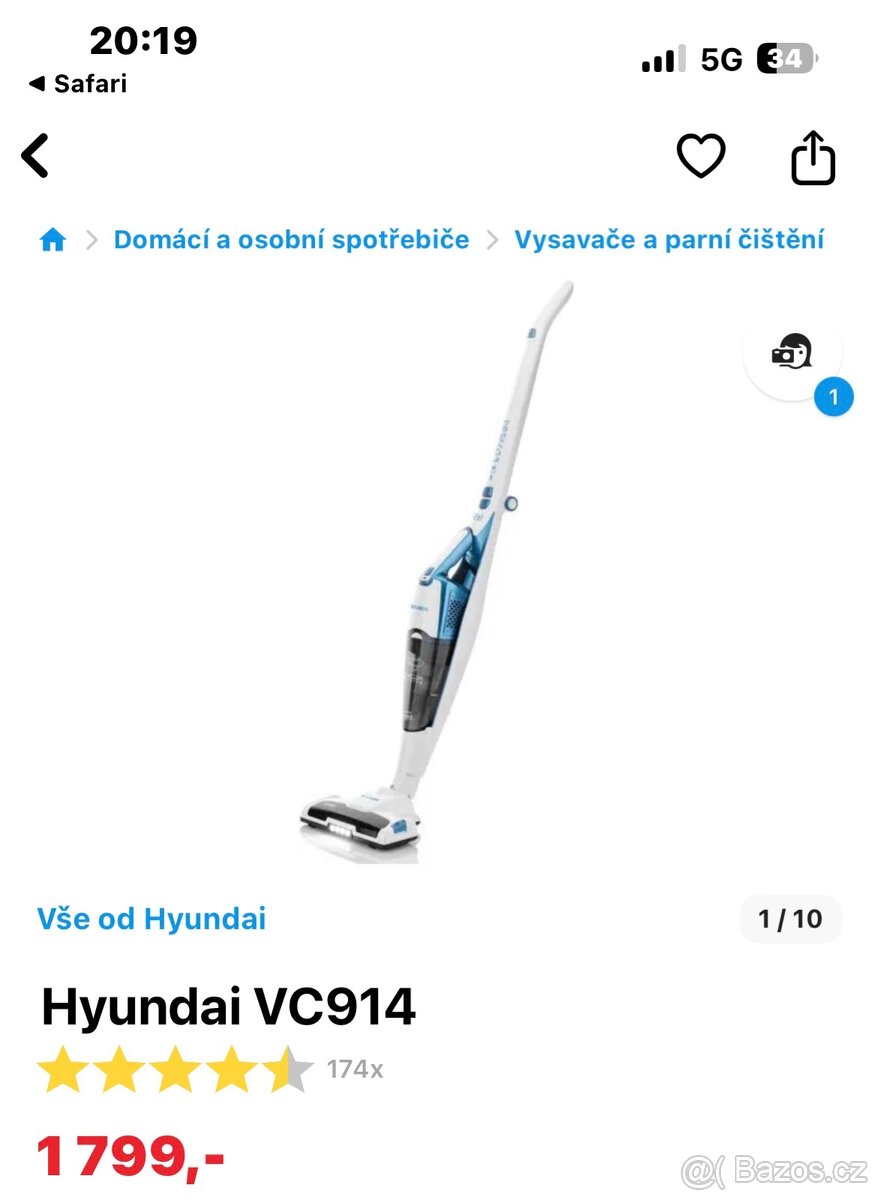Share this product page
Screen dimensions: 878x1200
(x=812, y=158)
